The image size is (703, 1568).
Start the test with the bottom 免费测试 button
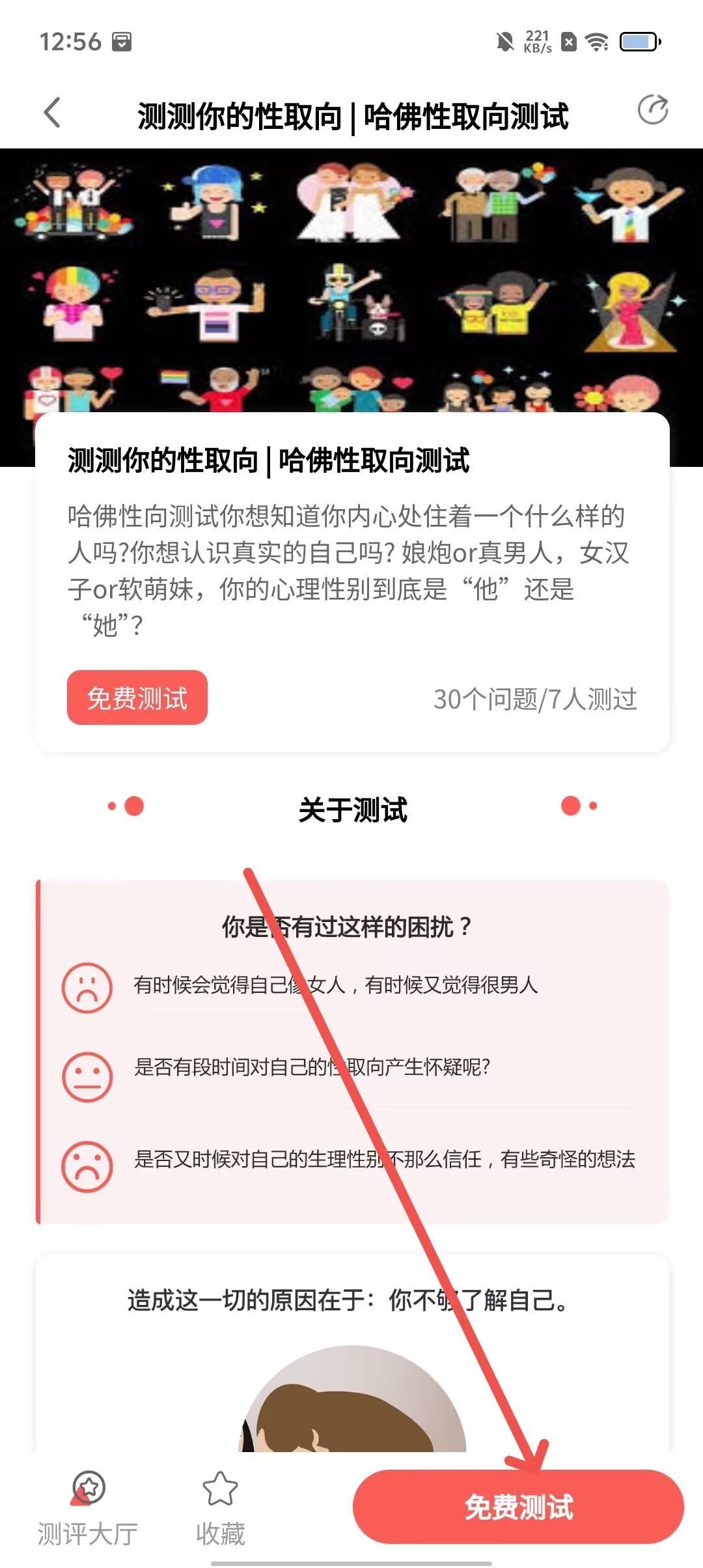click(x=518, y=1507)
